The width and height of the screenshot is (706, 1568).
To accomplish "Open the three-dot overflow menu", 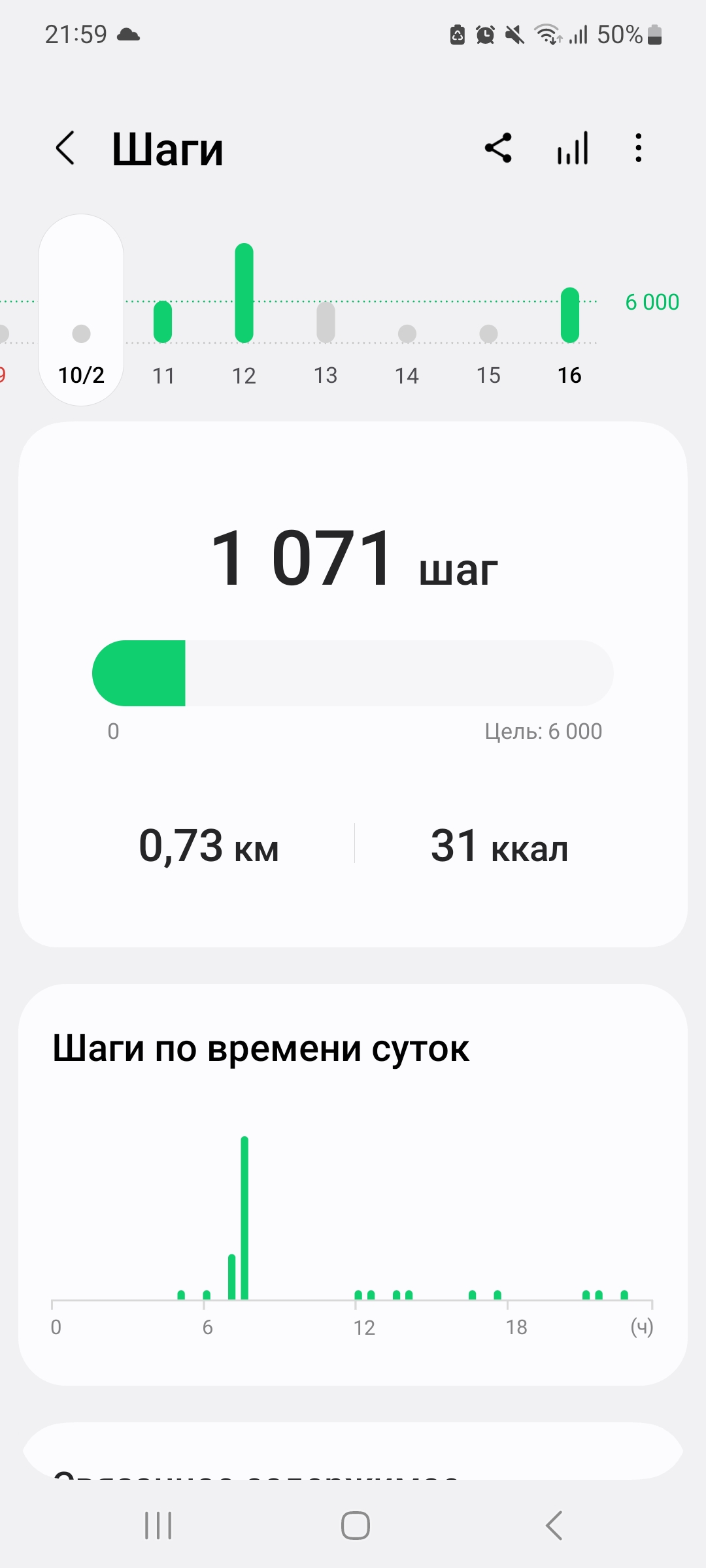I will 639,148.
